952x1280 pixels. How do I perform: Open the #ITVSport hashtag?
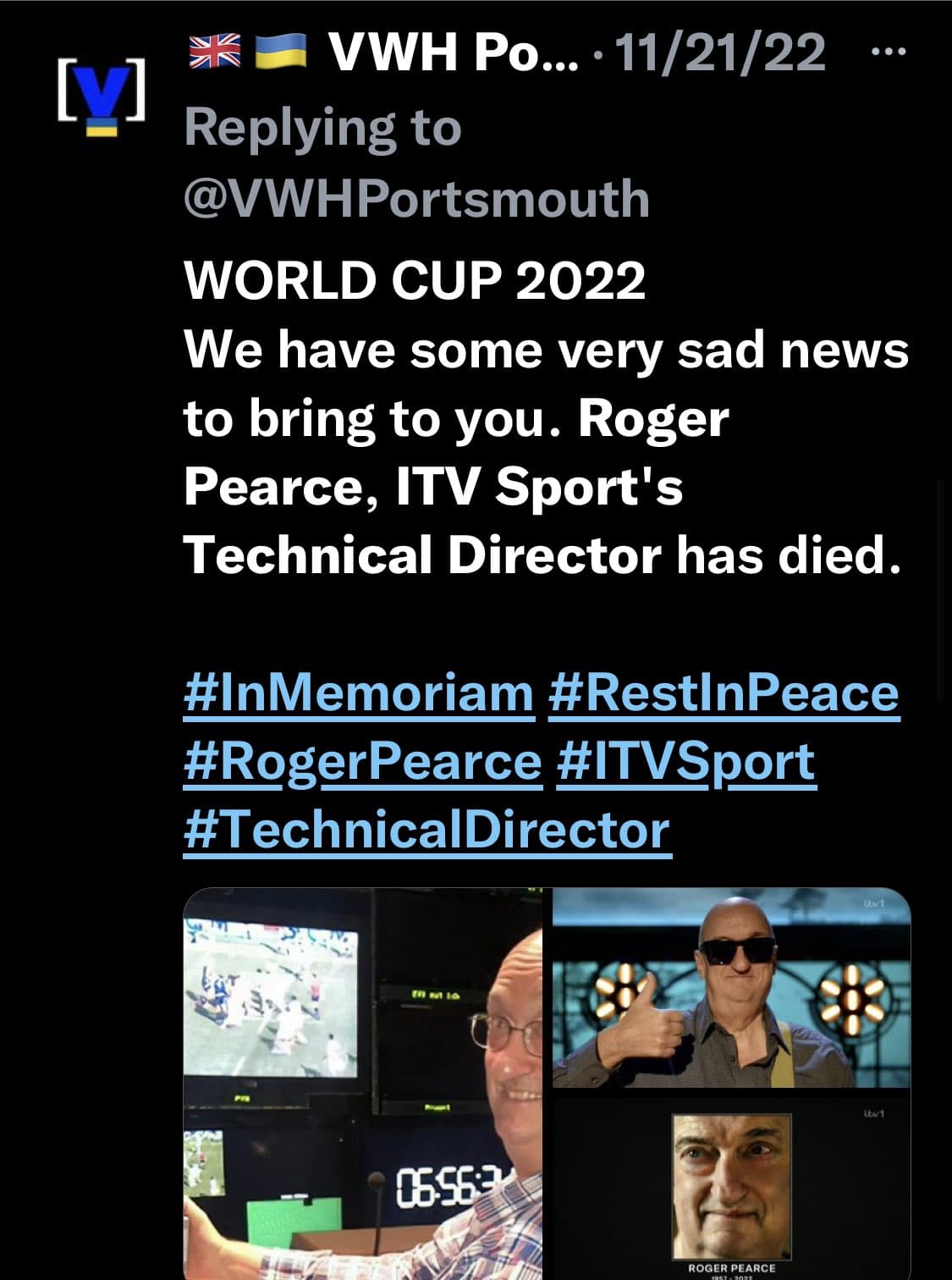point(686,760)
